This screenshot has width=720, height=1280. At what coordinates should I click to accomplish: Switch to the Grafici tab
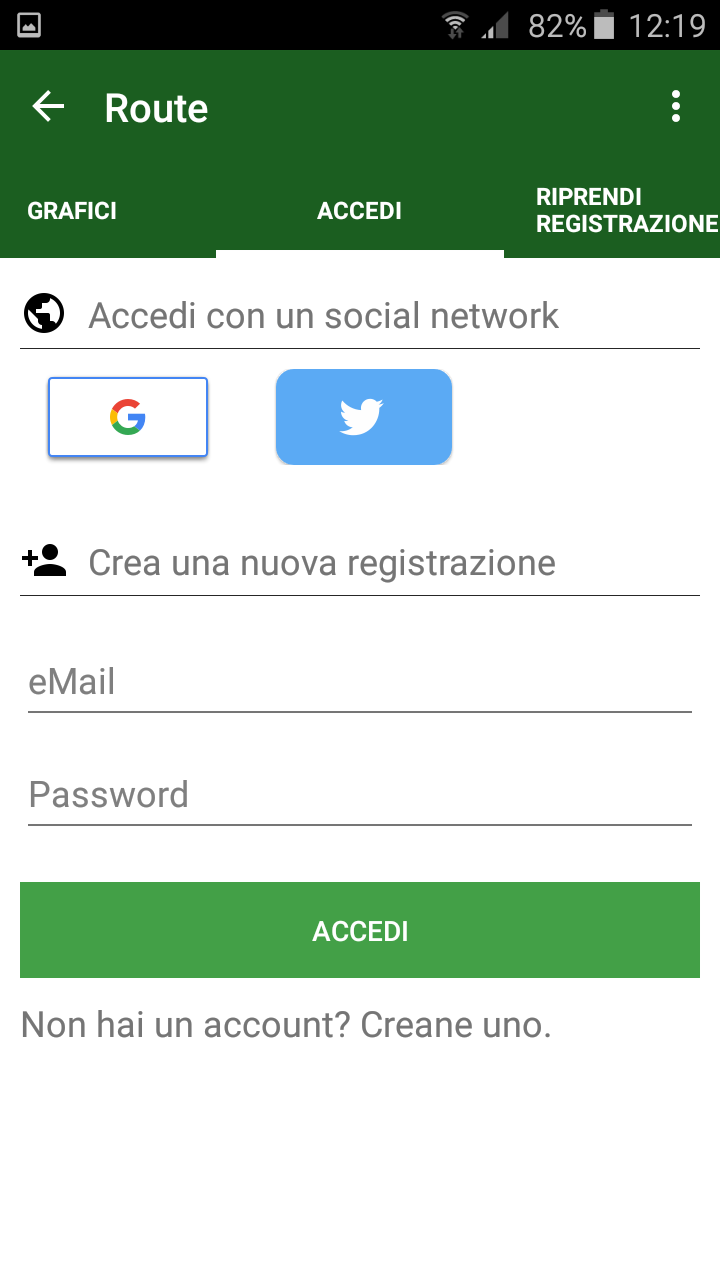tap(72, 211)
